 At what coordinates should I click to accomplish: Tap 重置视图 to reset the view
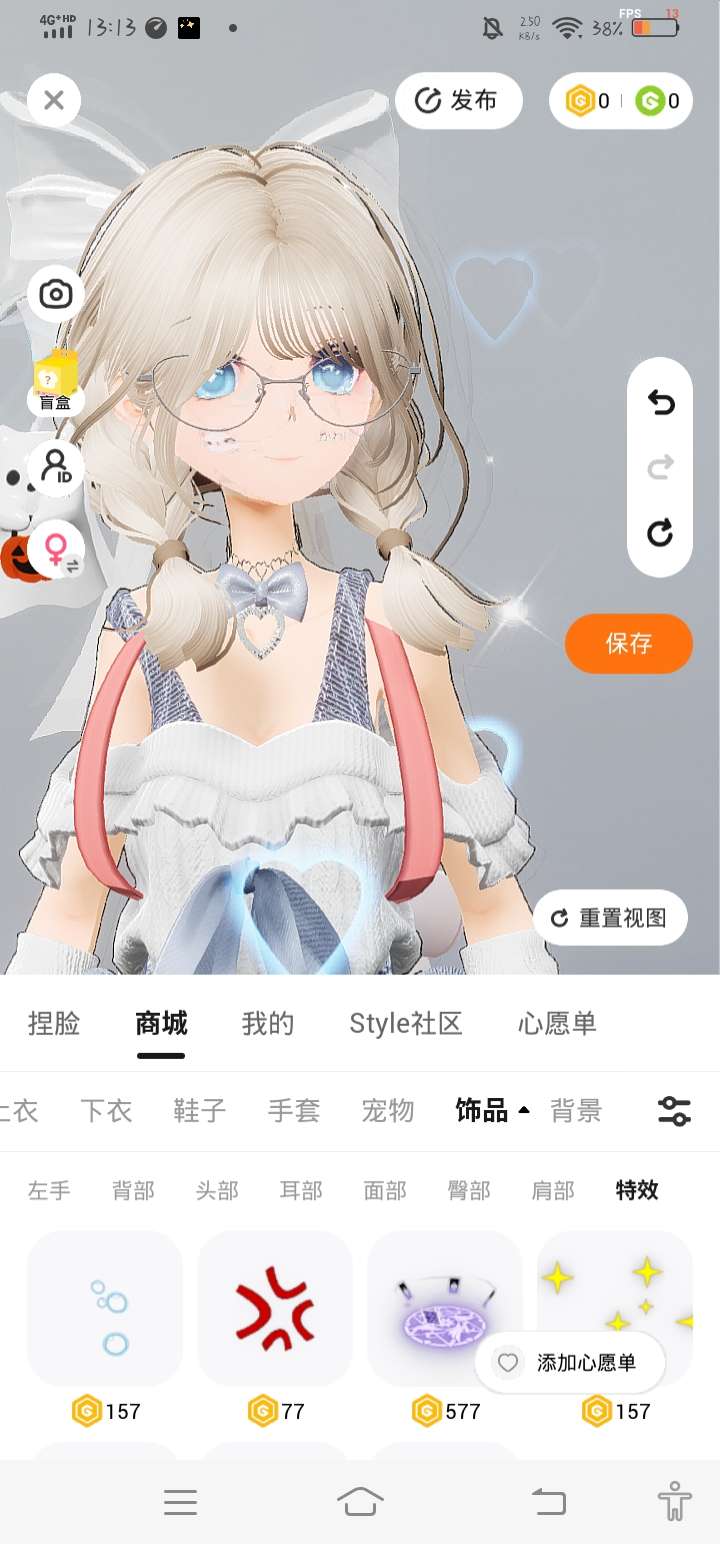pyautogui.click(x=610, y=917)
